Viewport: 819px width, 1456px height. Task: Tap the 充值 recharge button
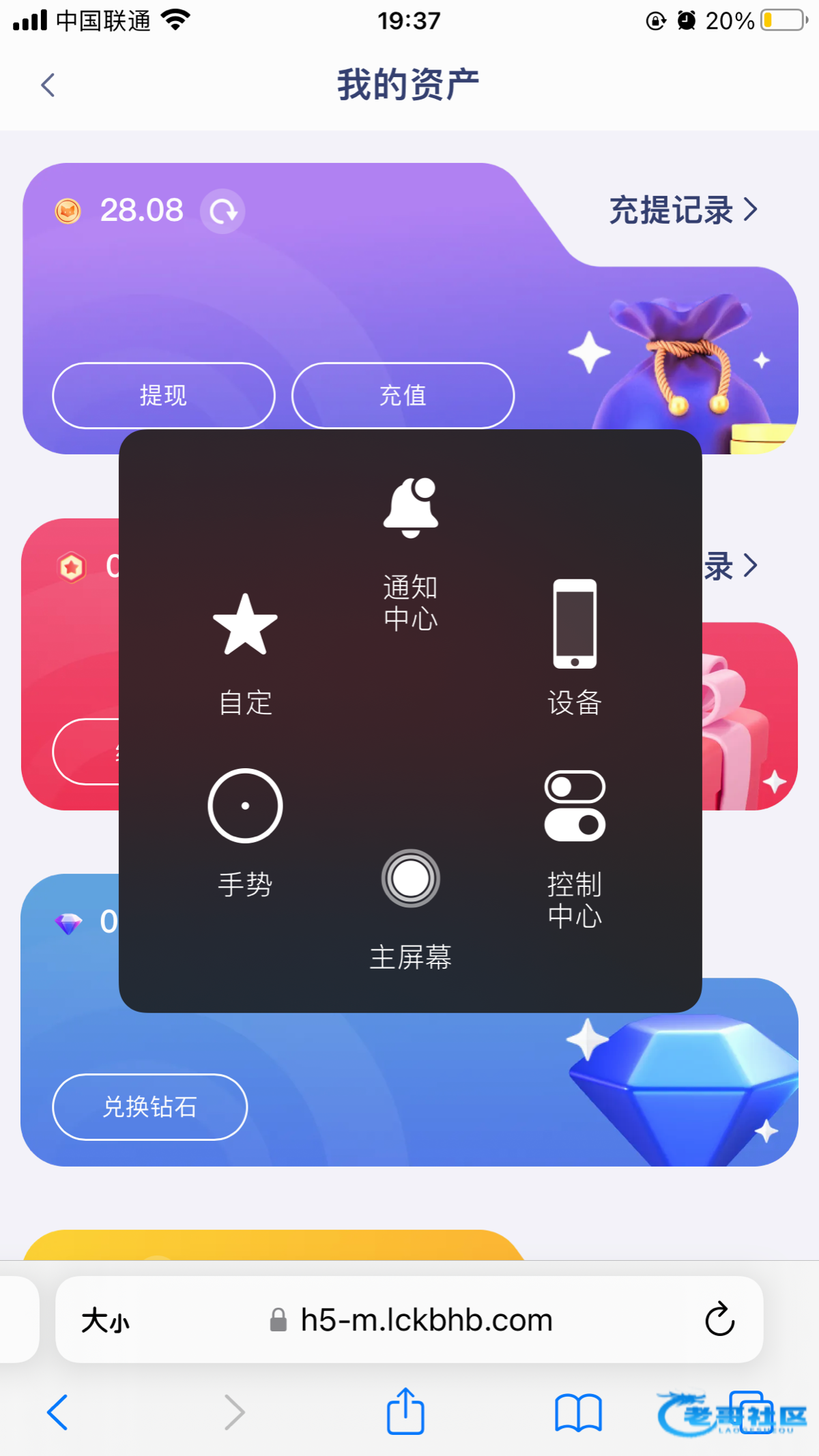[x=403, y=396]
